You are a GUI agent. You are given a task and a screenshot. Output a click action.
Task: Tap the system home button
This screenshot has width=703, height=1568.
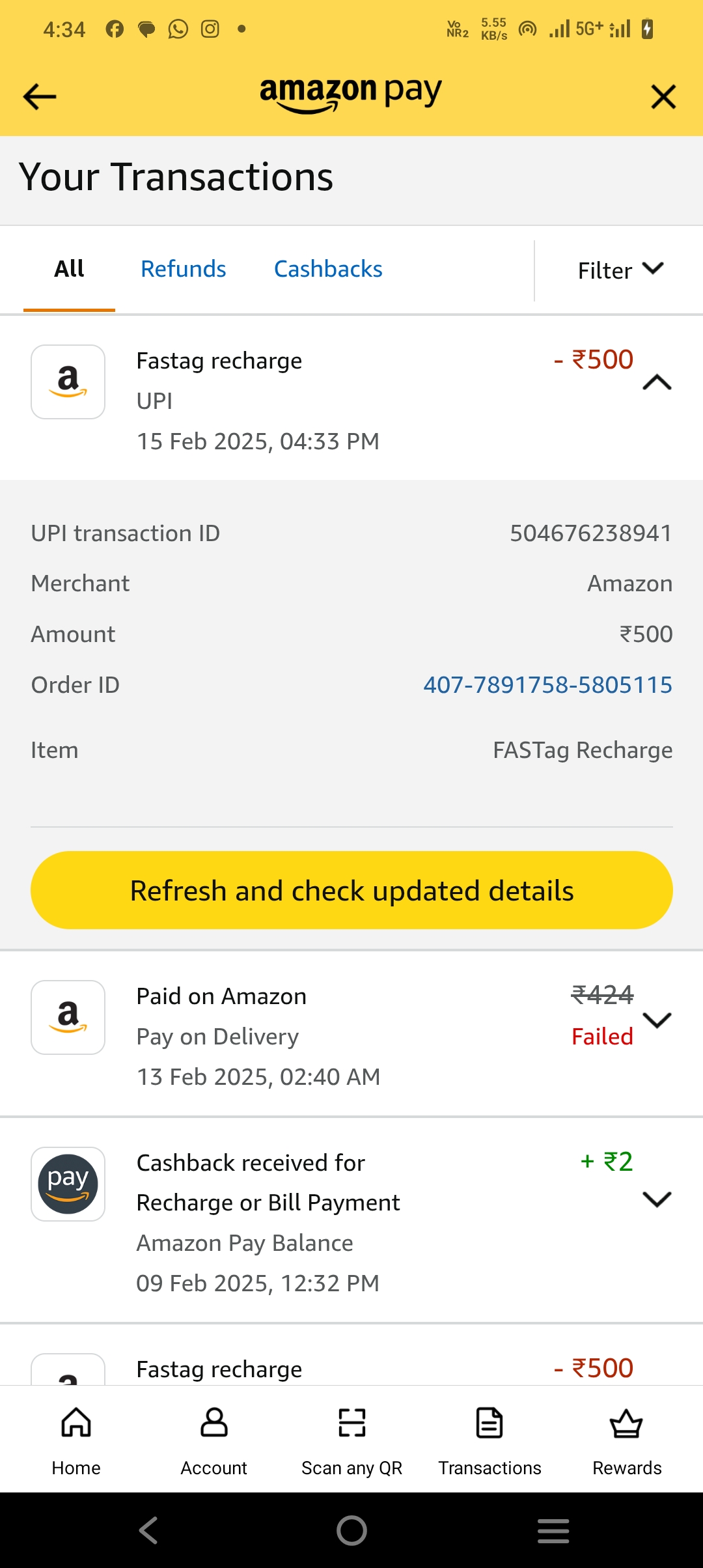pos(351,1530)
